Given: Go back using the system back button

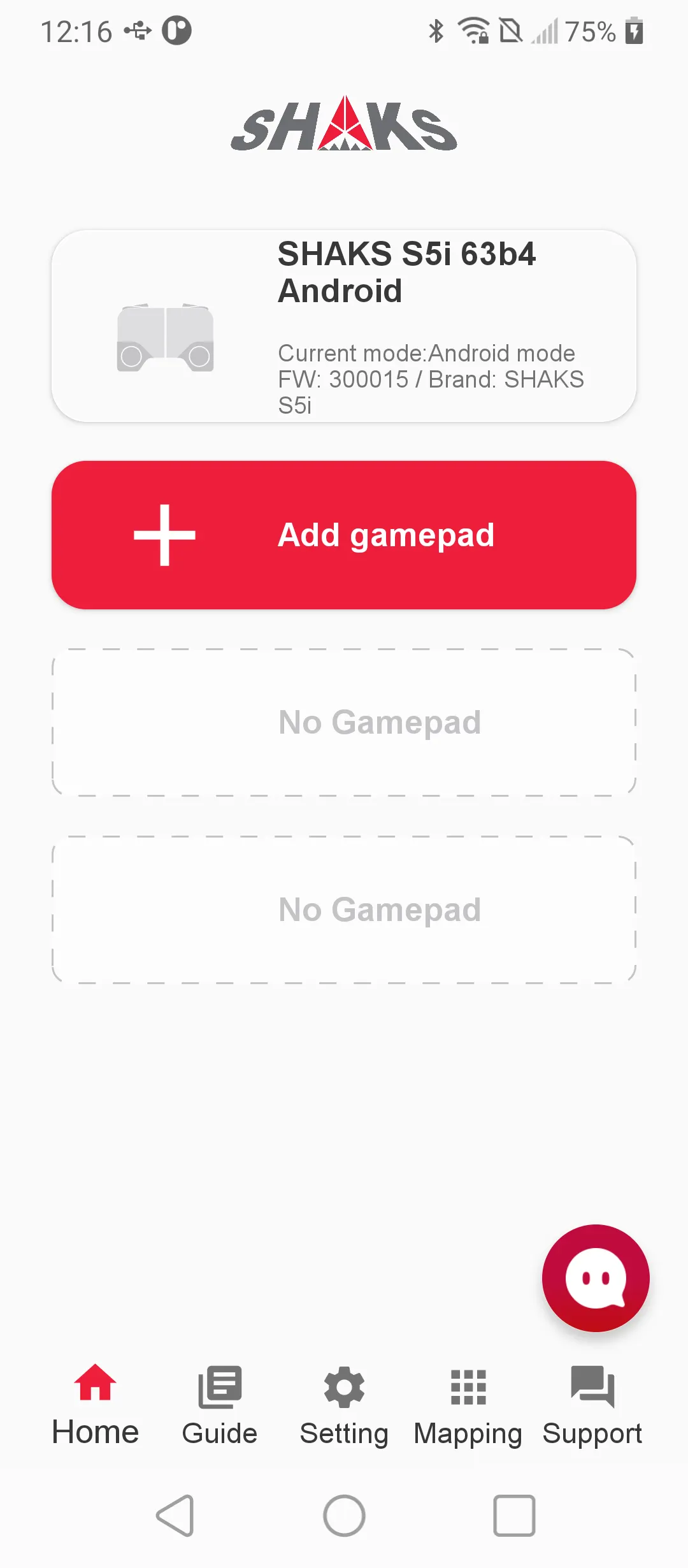Looking at the screenshot, I should tap(175, 1515).
